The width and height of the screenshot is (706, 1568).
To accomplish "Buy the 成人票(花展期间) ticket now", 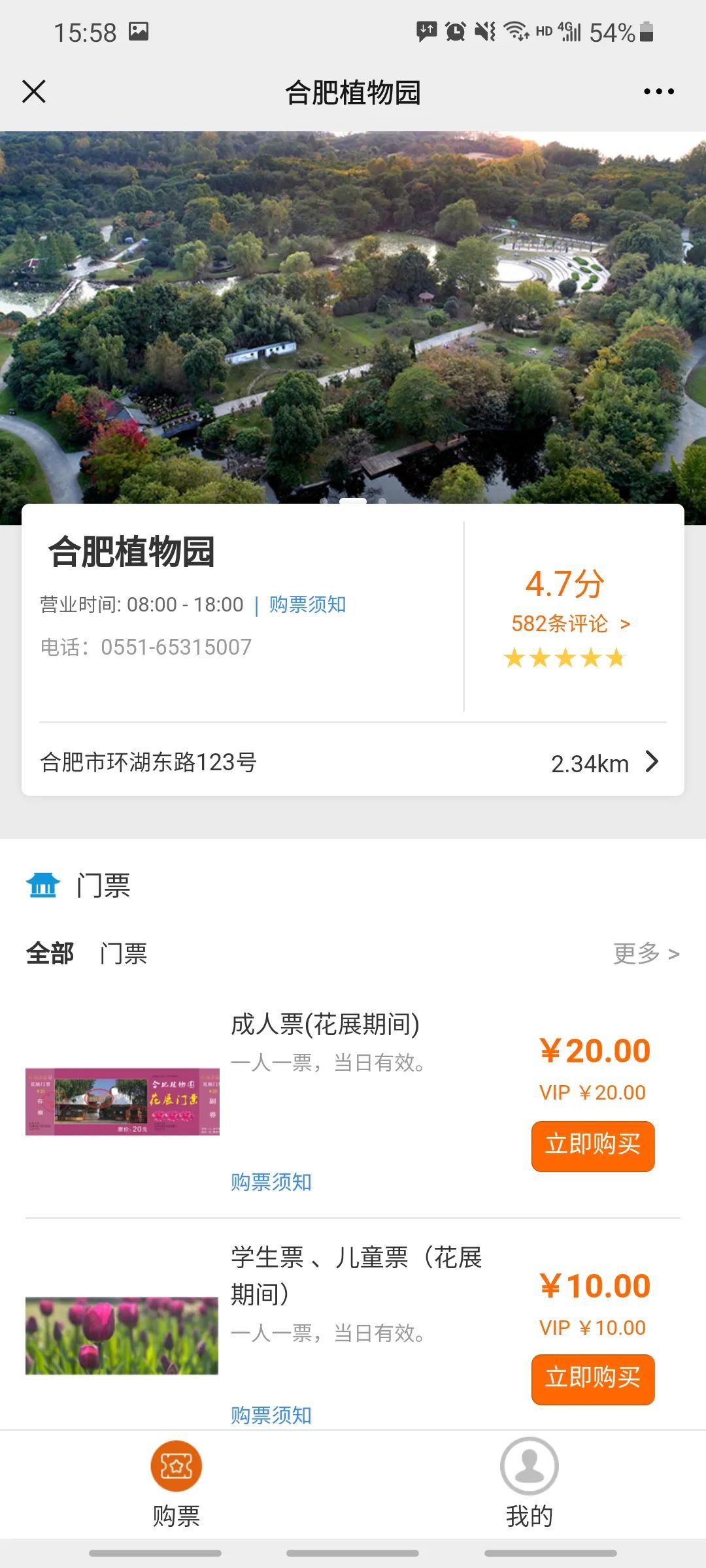I will [x=592, y=1146].
